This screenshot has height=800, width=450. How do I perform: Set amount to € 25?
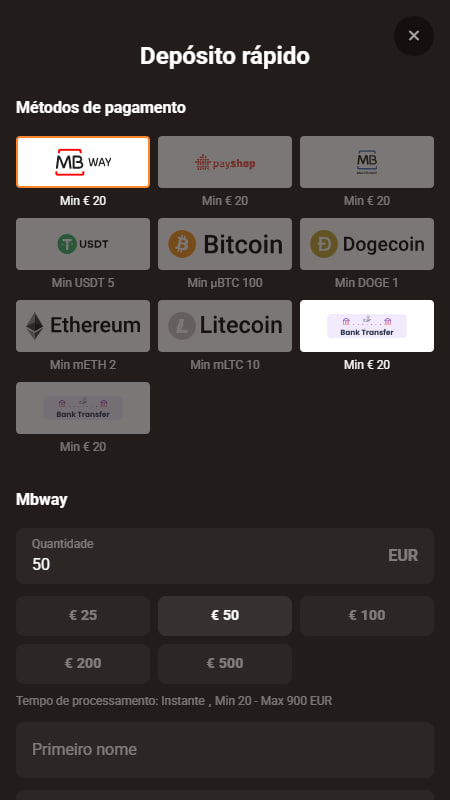[x=83, y=616]
